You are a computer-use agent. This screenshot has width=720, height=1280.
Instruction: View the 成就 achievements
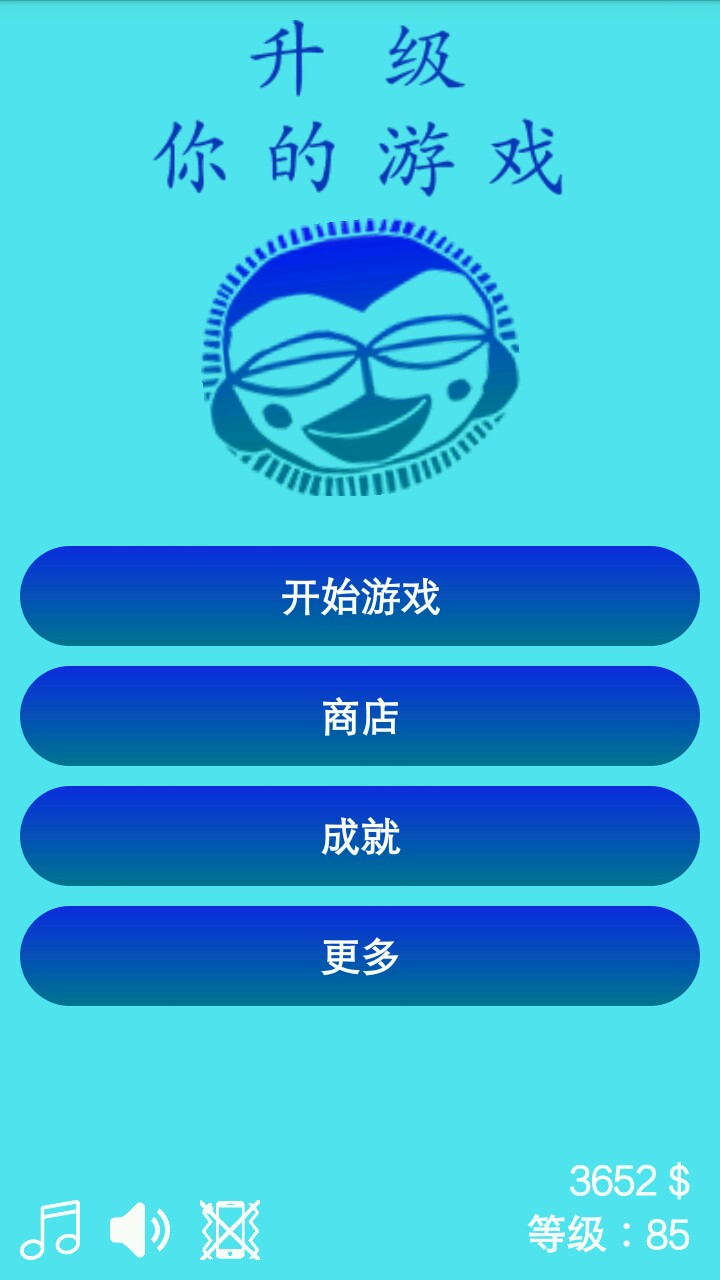(x=360, y=836)
